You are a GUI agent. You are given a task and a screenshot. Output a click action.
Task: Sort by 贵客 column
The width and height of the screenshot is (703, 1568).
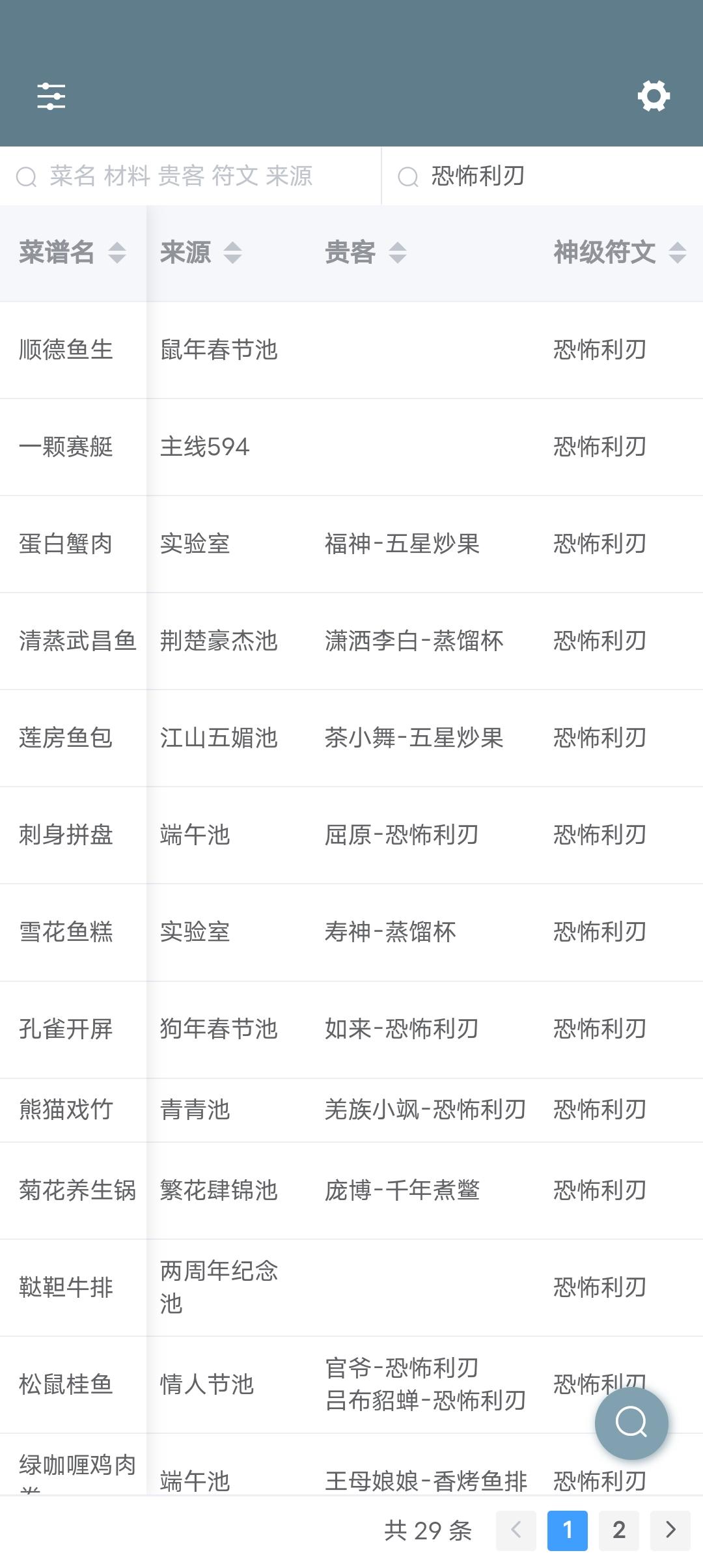pos(366,253)
